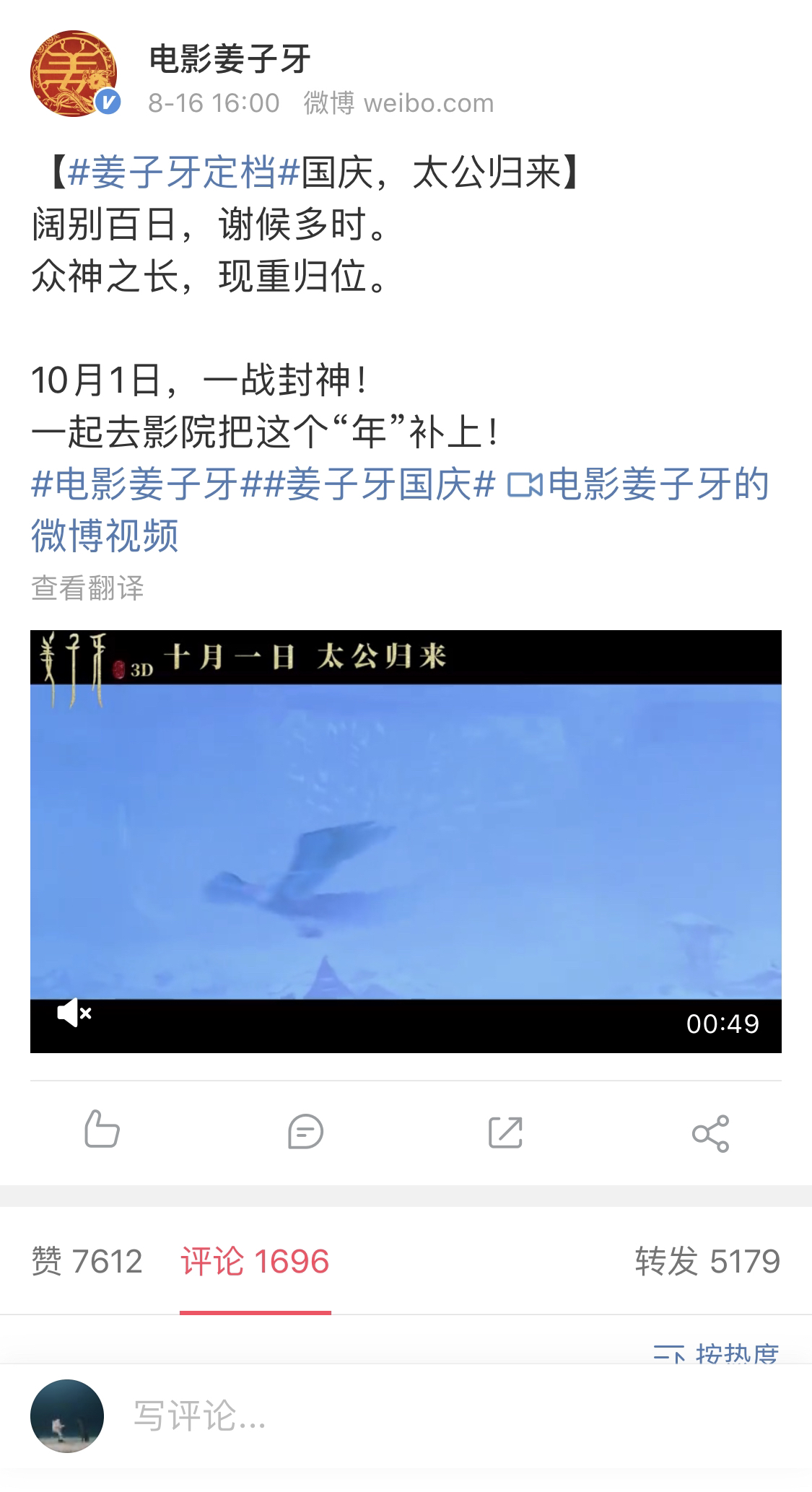Share the post via share icon
Screen dimensions: 812x1492
coord(710,1133)
